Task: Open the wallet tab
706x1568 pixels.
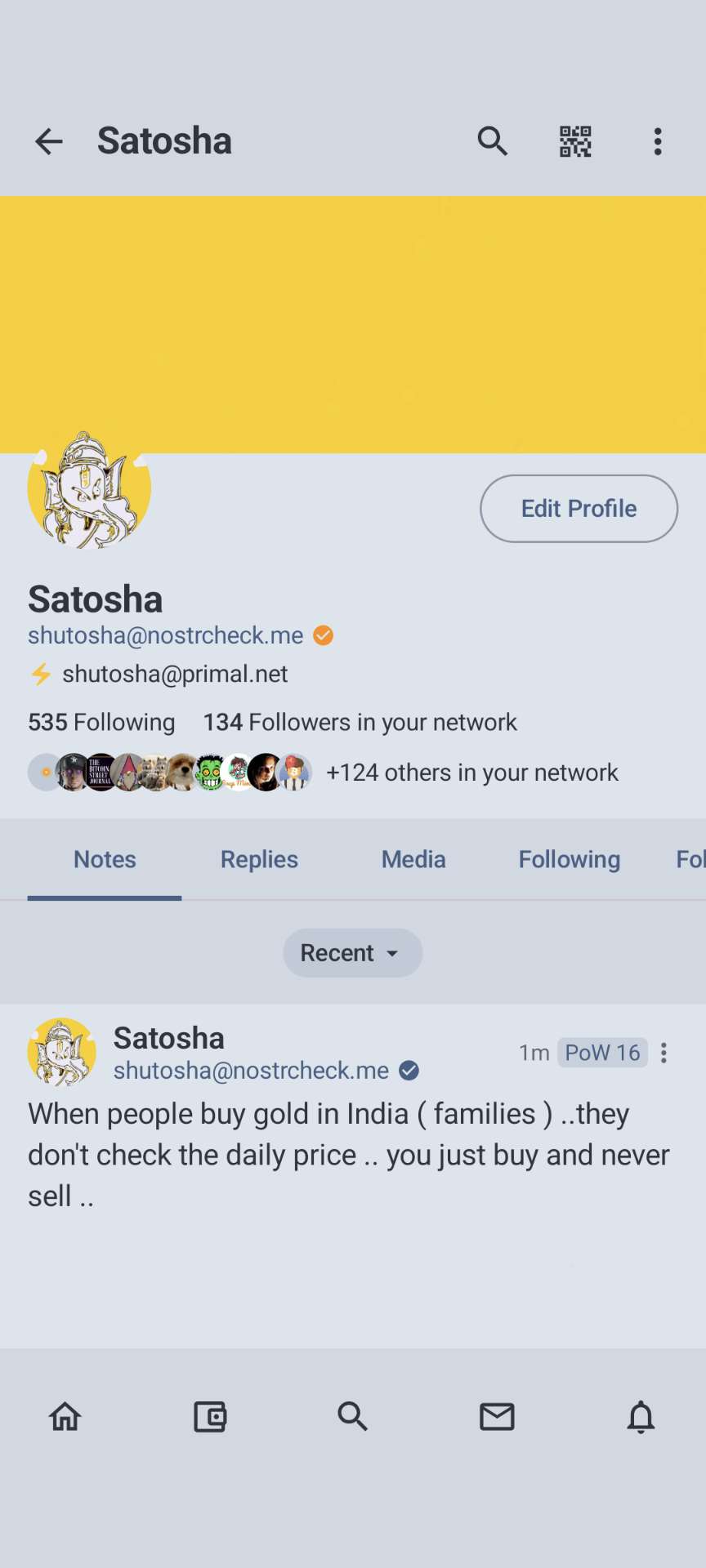Action: [x=210, y=1417]
